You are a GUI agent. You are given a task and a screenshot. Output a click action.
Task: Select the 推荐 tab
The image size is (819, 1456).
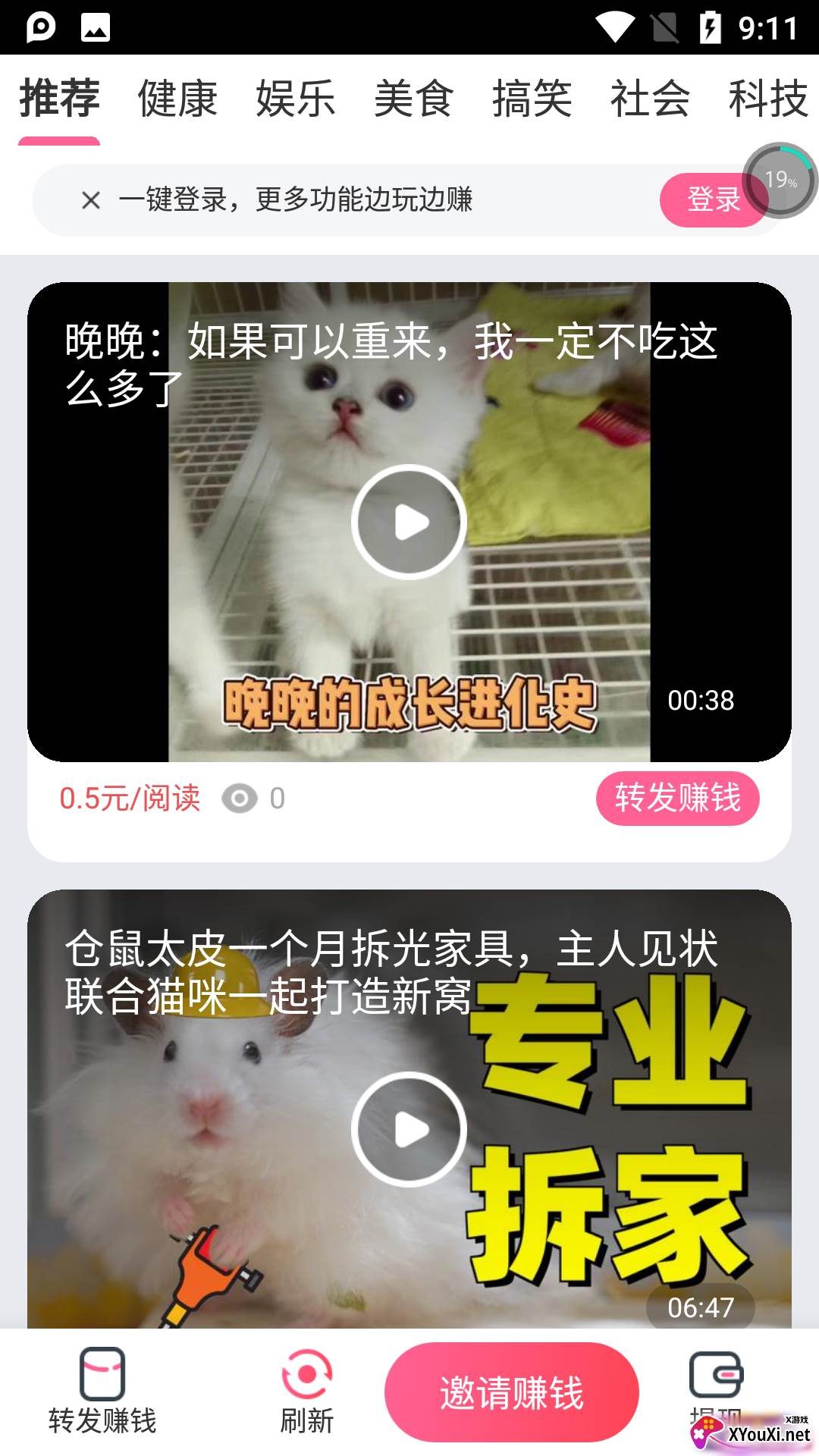(59, 99)
